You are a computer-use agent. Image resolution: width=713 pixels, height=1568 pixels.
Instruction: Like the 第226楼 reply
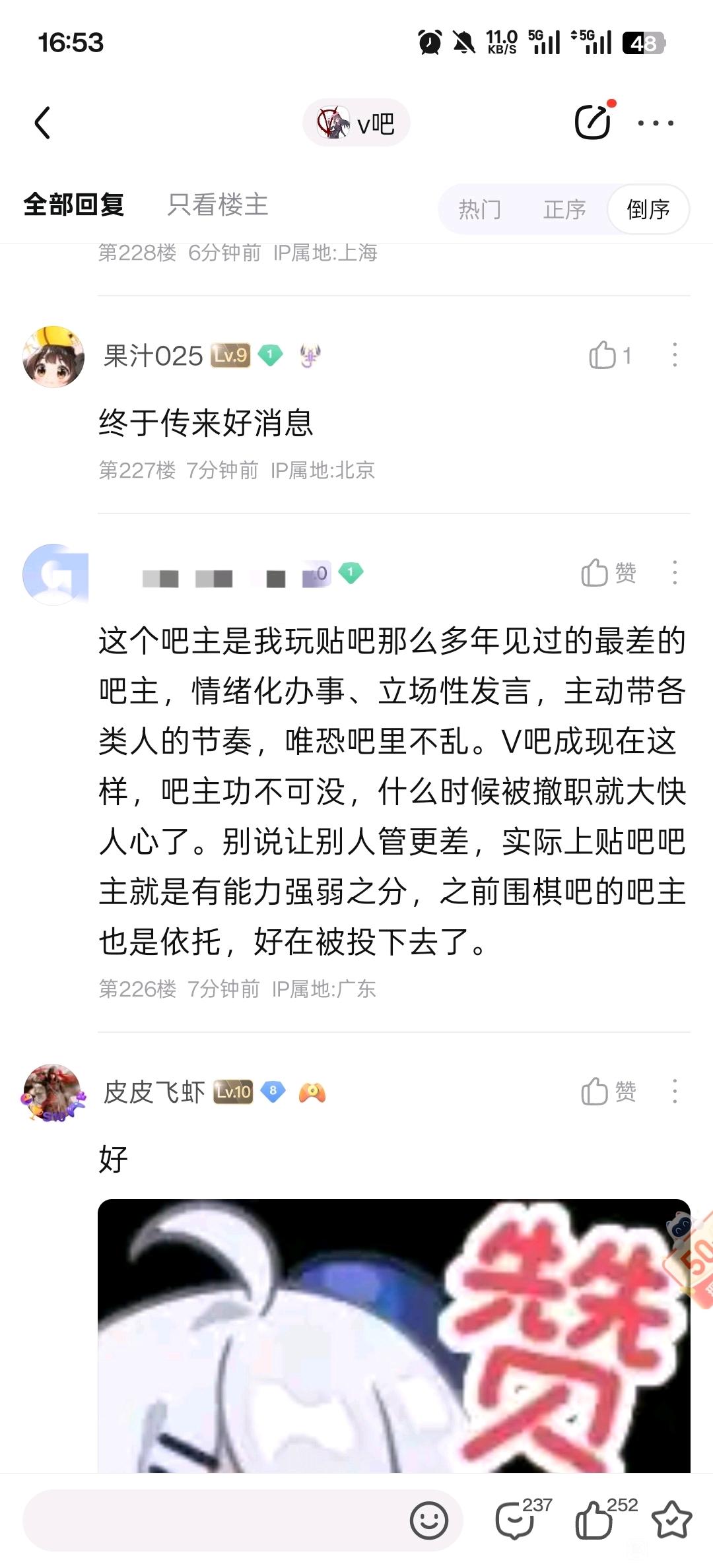[609, 573]
